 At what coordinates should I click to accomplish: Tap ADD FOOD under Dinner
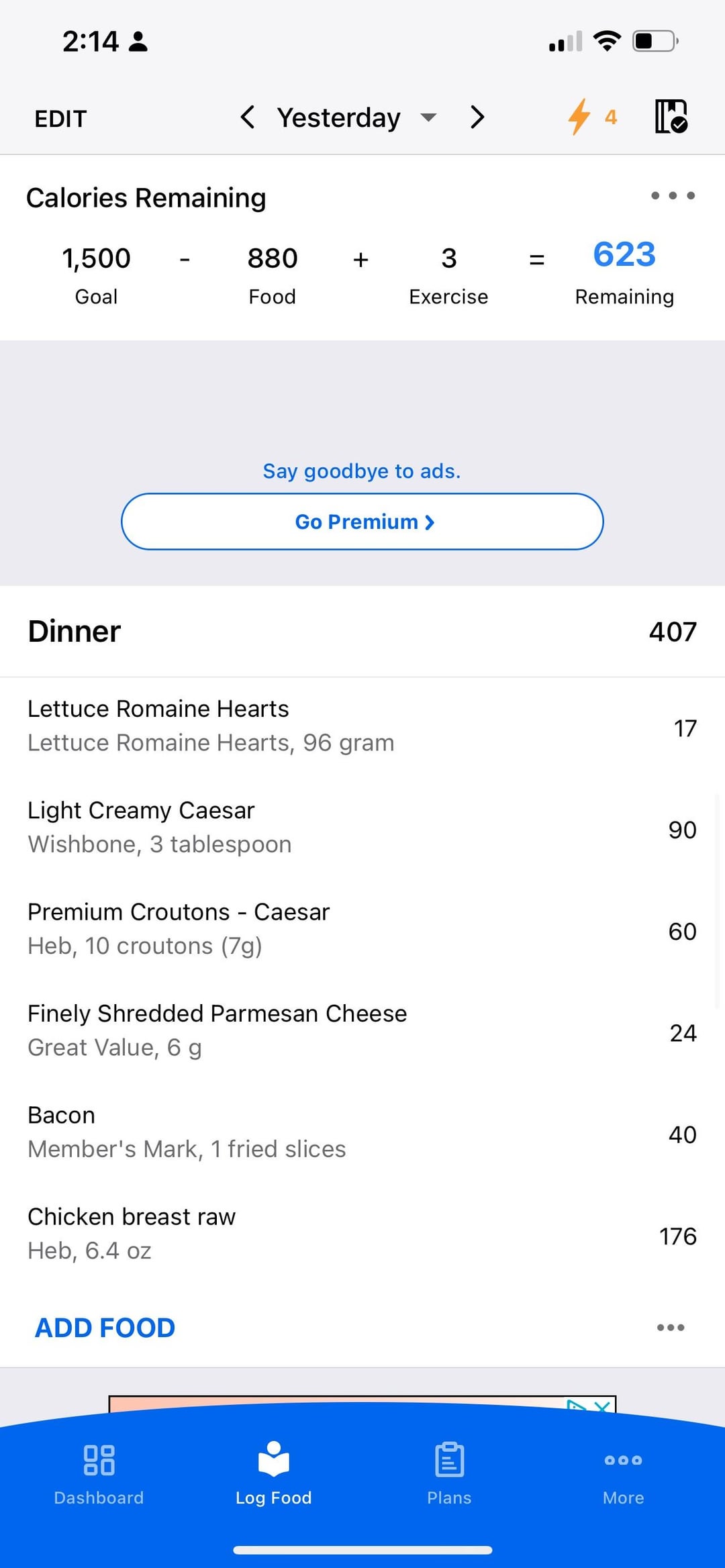pyautogui.click(x=105, y=1328)
